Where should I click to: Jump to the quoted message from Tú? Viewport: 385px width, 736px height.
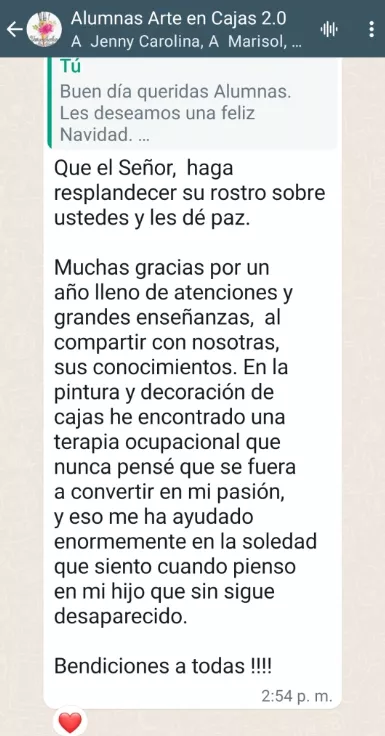[x=192, y=103]
